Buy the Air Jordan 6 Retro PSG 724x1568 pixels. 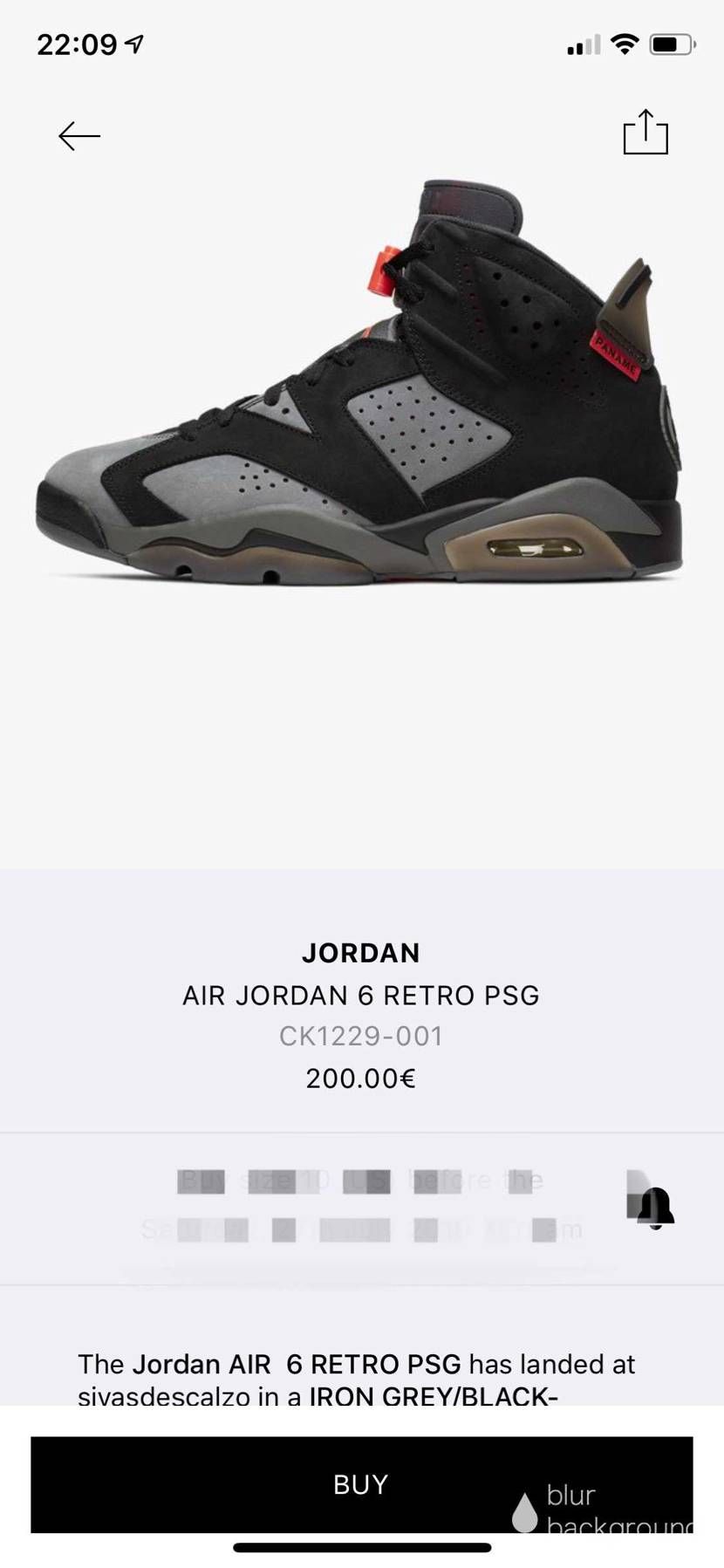coord(361,1484)
